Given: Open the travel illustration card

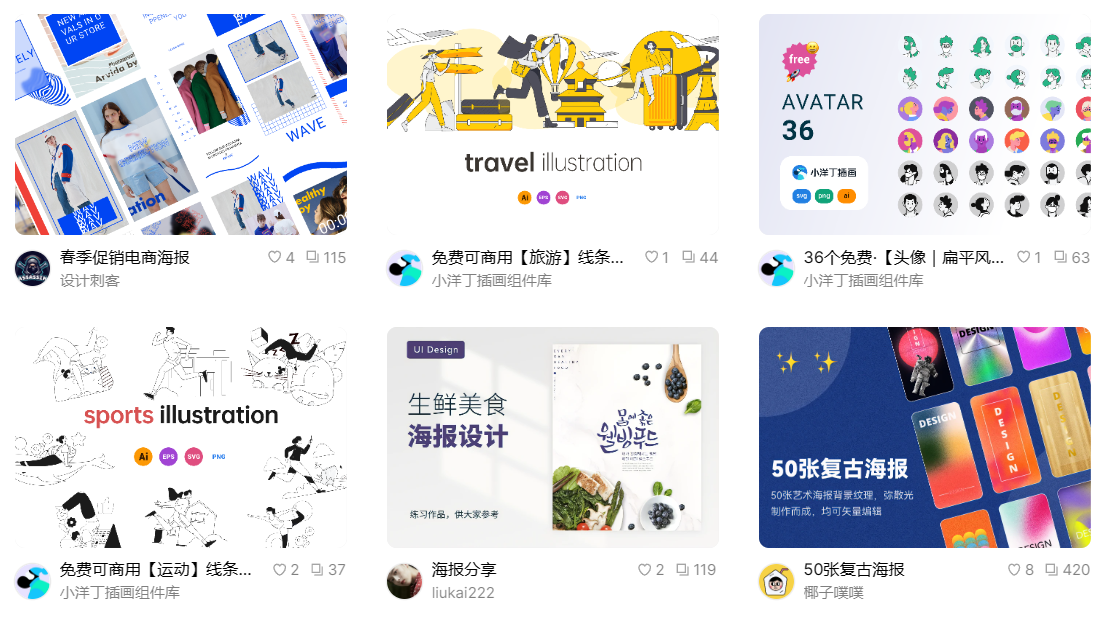Looking at the screenshot, I should click(x=552, y=124).
